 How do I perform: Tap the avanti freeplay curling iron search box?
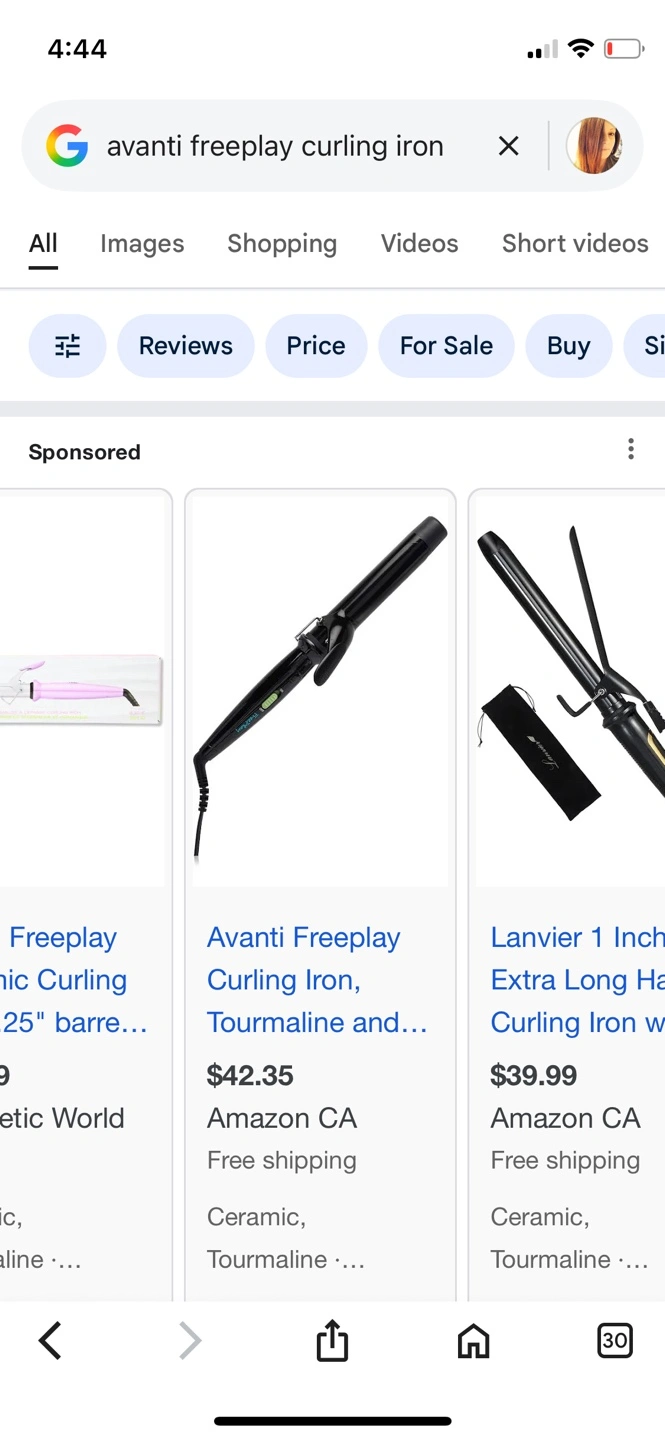click(275, 146)
